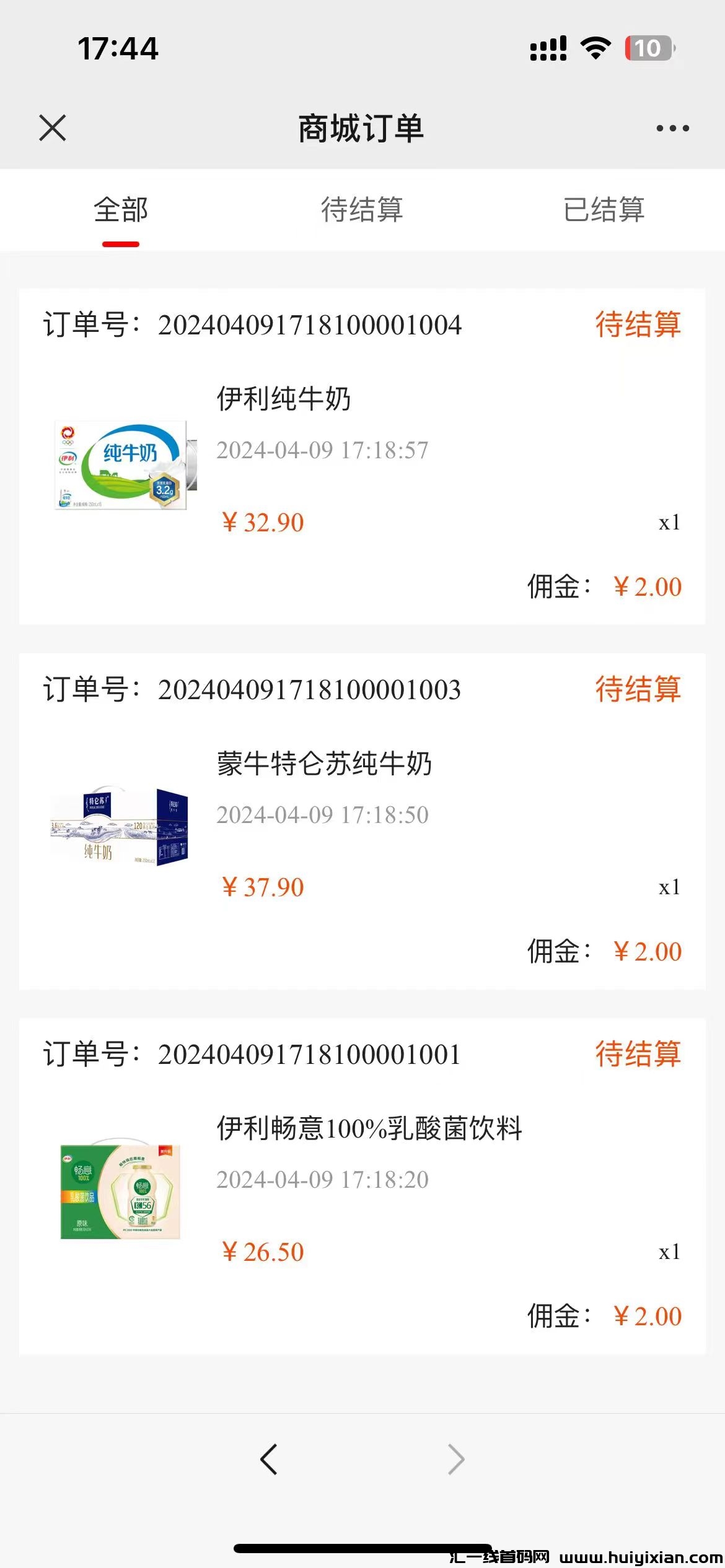
Task: Open the 伊利纯牛奶 order
Action: pyautogui.click(x=283, y=399)
